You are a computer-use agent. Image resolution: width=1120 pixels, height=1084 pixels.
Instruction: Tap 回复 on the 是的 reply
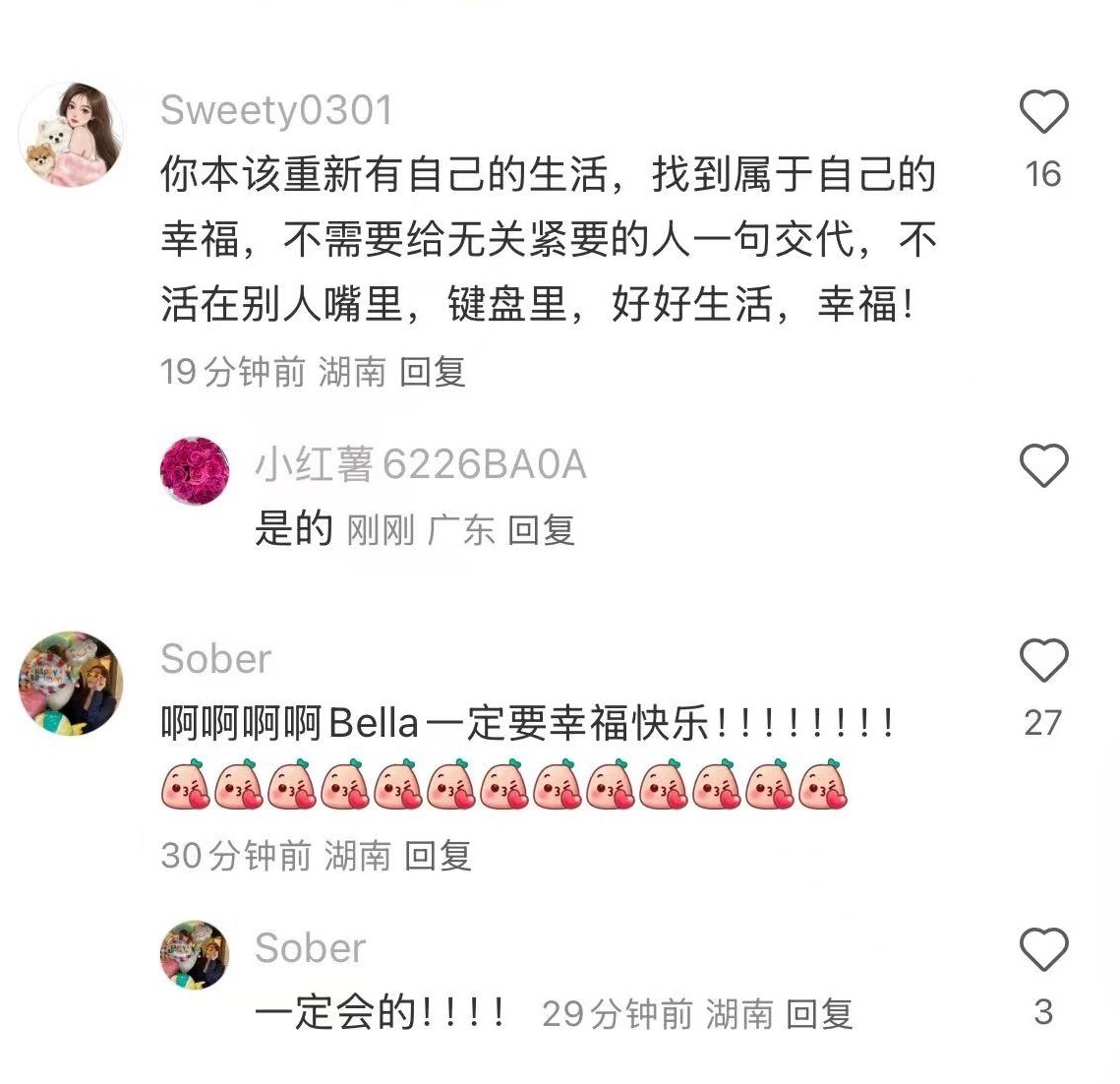[541, 530]
